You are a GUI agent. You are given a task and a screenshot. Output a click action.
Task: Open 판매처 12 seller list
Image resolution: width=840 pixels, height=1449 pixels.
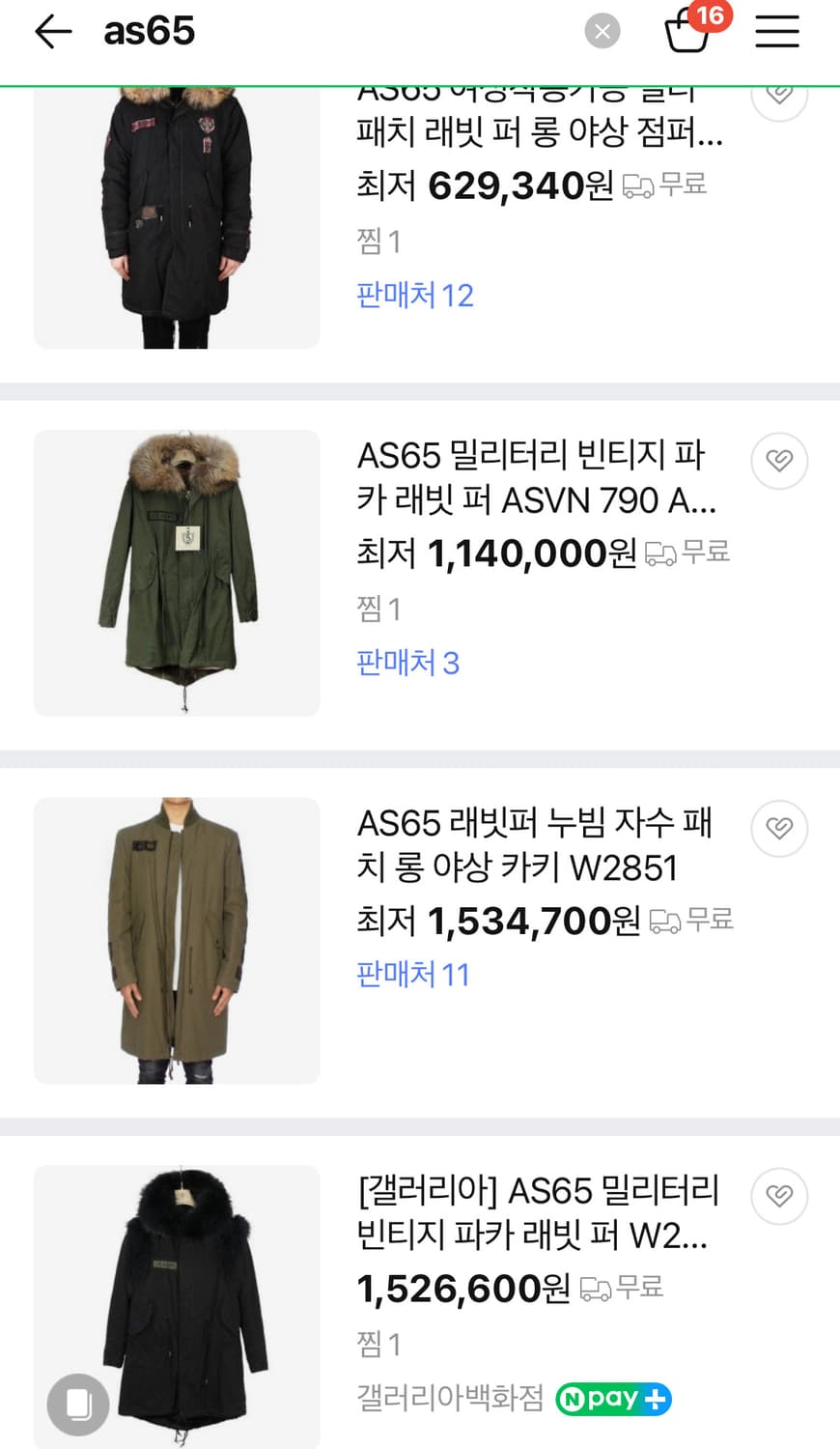click(x=414, y=295)
